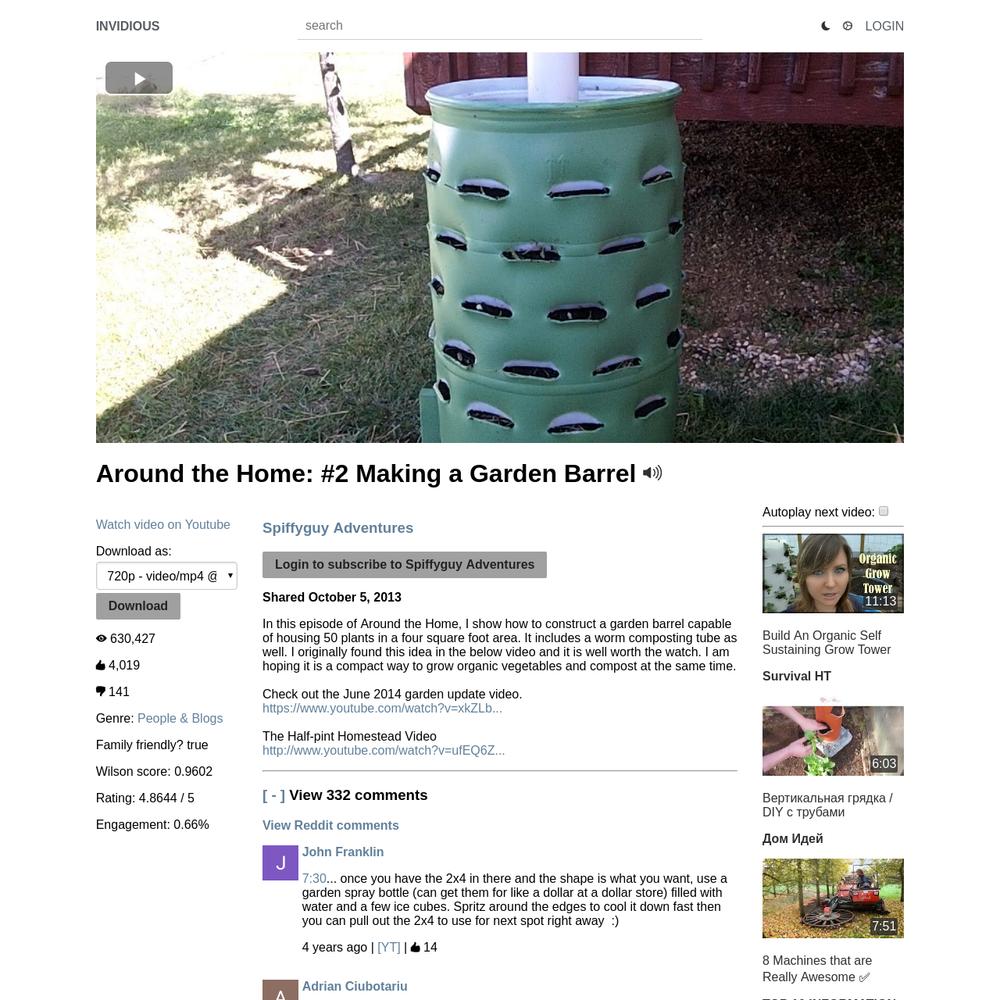This screenshot has height=1000, width=1000.
Task: Tap the search field
Action: tap(499, 26)
